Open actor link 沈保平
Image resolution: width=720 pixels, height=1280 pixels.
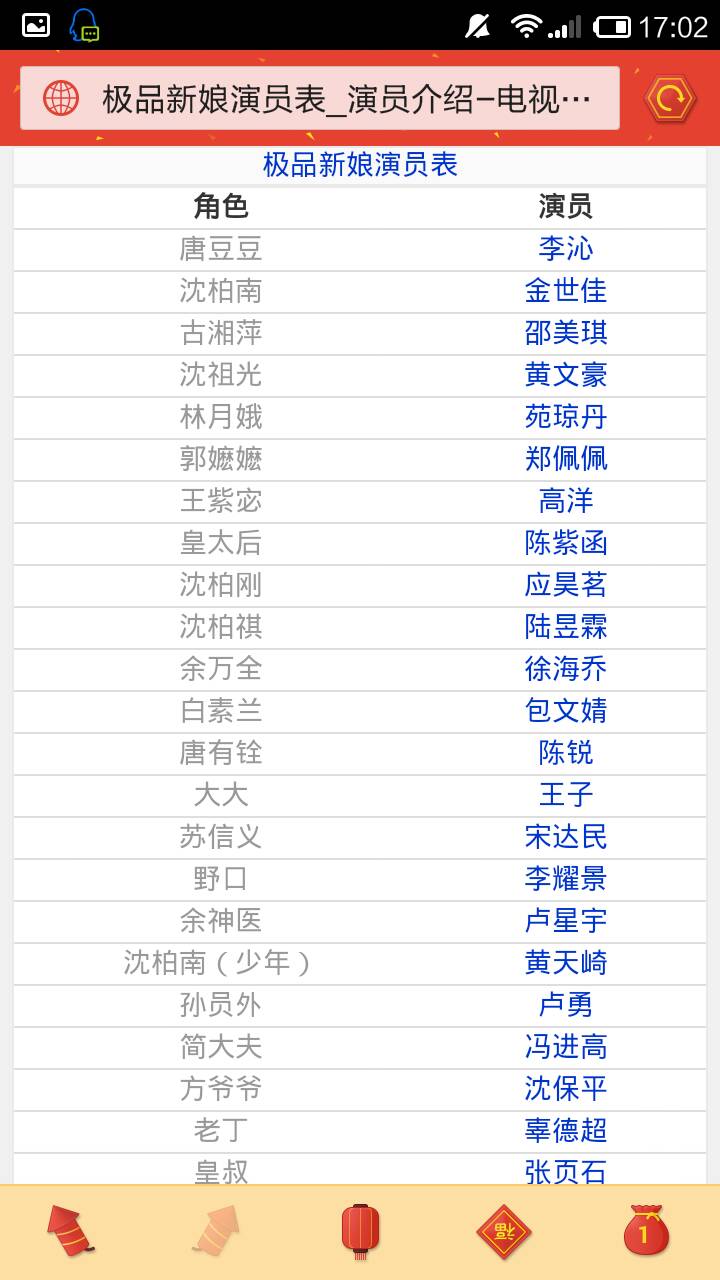pyautogui.click(x=565, y=1089)
